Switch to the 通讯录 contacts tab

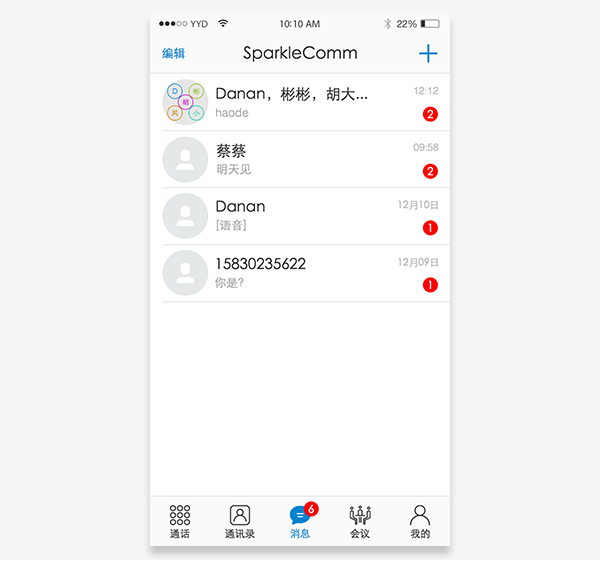[240, 521]
